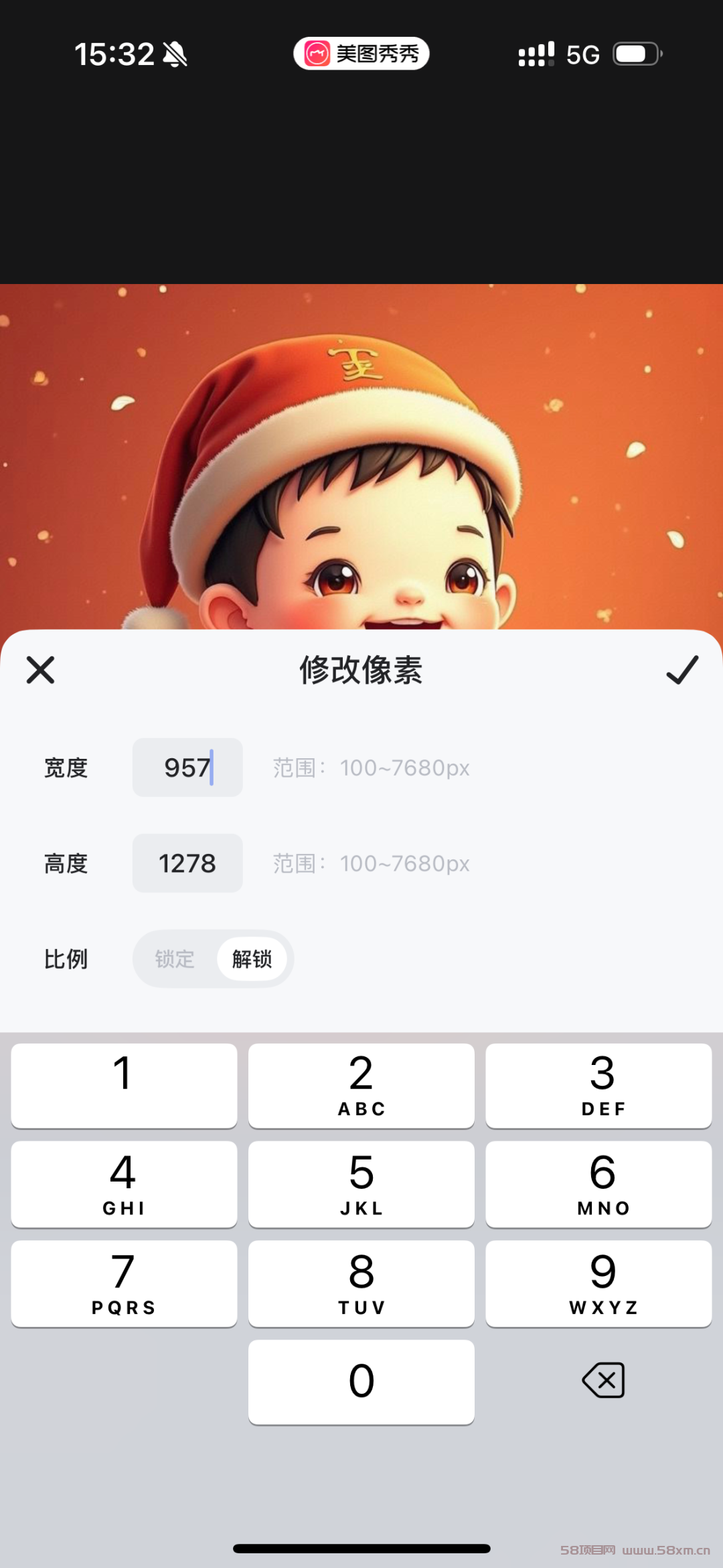Viewport: 723px width, 1568px height.
Task: Add digit 9 from the keypad
Action: [598, 1283]
